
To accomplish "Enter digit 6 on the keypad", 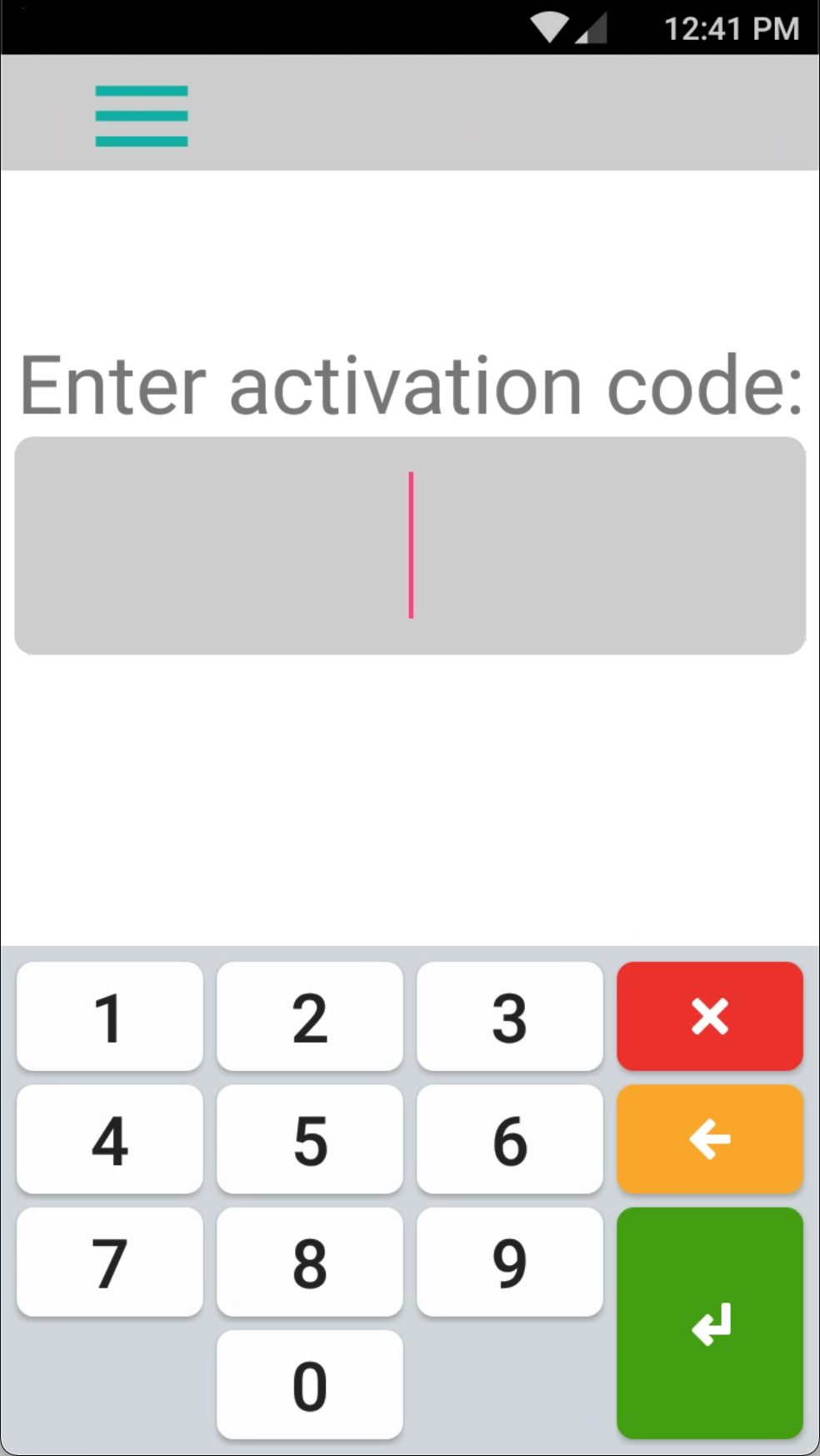I will (x=510, y=1138).
